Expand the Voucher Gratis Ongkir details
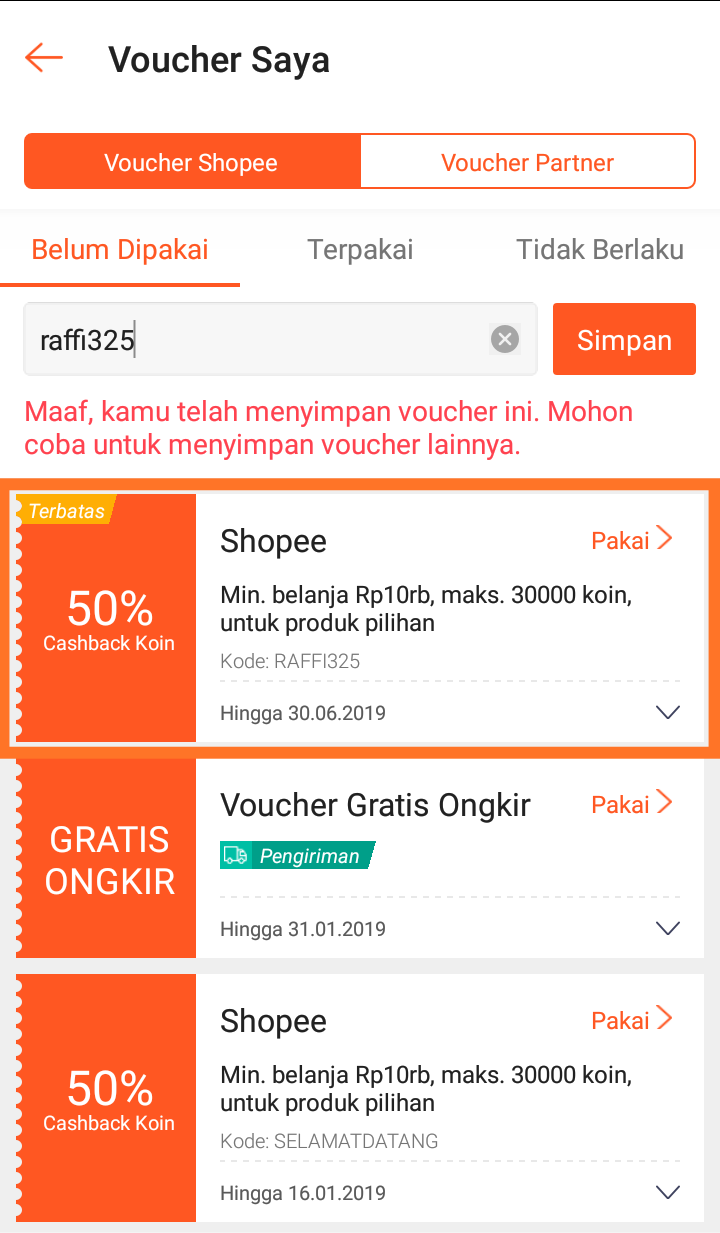Image resolution: width=720 pixels, height=1233 pixels. coord(667,929)
